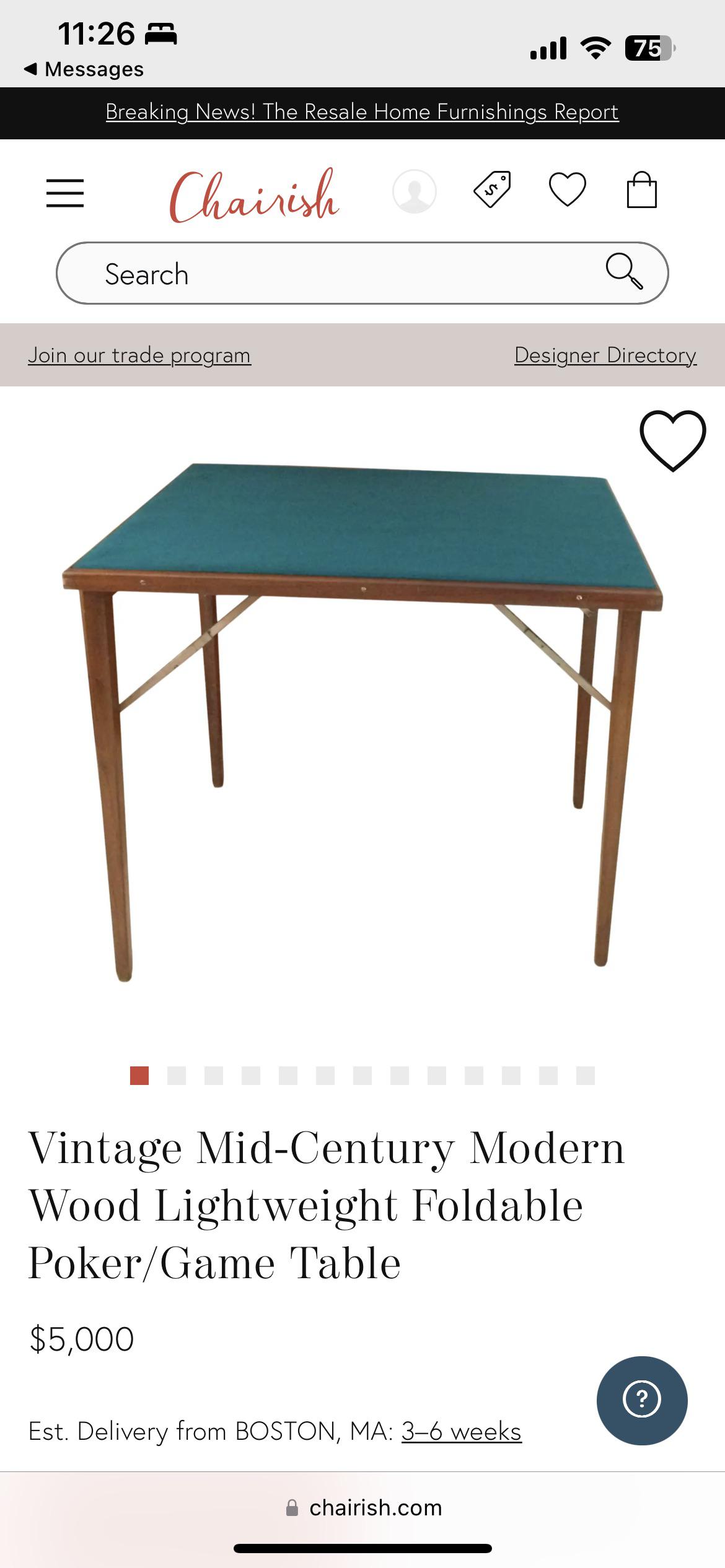Viewport: 725px width, 1568px height.
Task: Jump to the second image dot
Action: click(177, 1076)
